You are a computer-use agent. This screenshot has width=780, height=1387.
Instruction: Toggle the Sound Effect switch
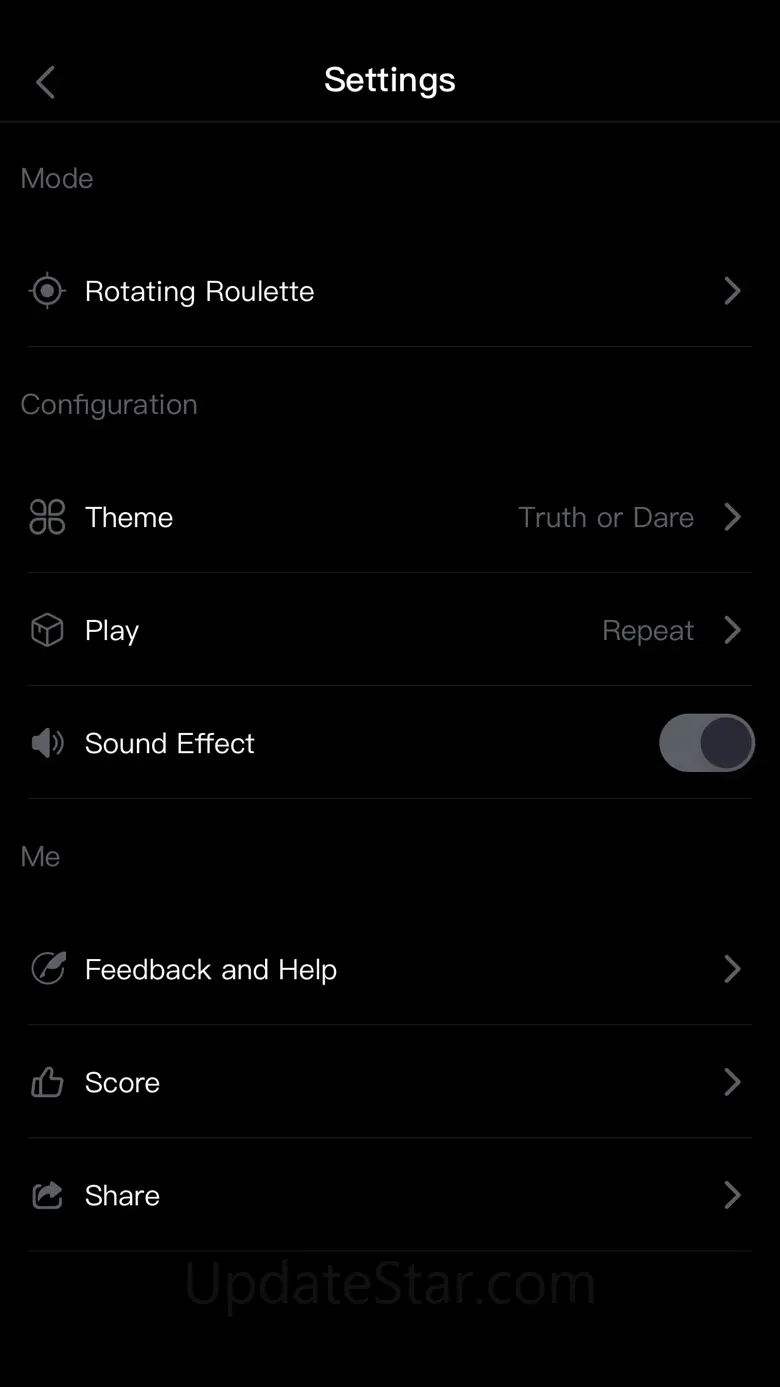706,743
